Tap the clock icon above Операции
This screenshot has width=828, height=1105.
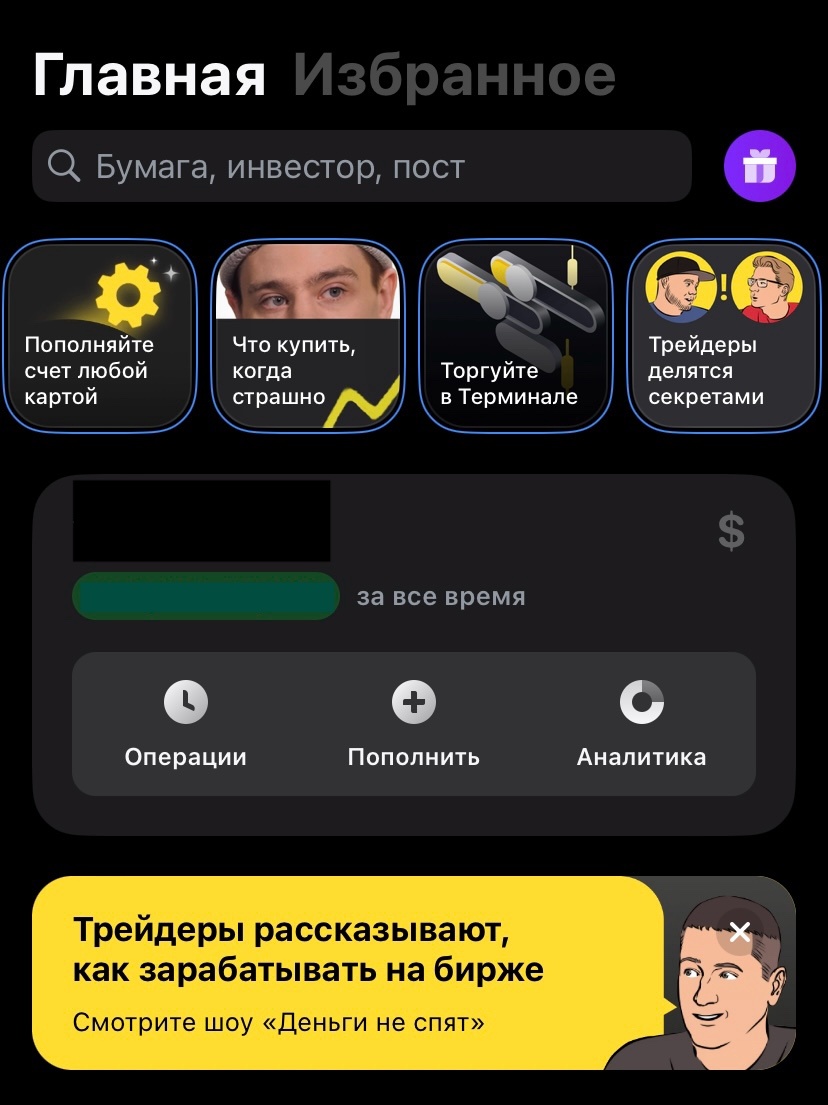[185, 702]
